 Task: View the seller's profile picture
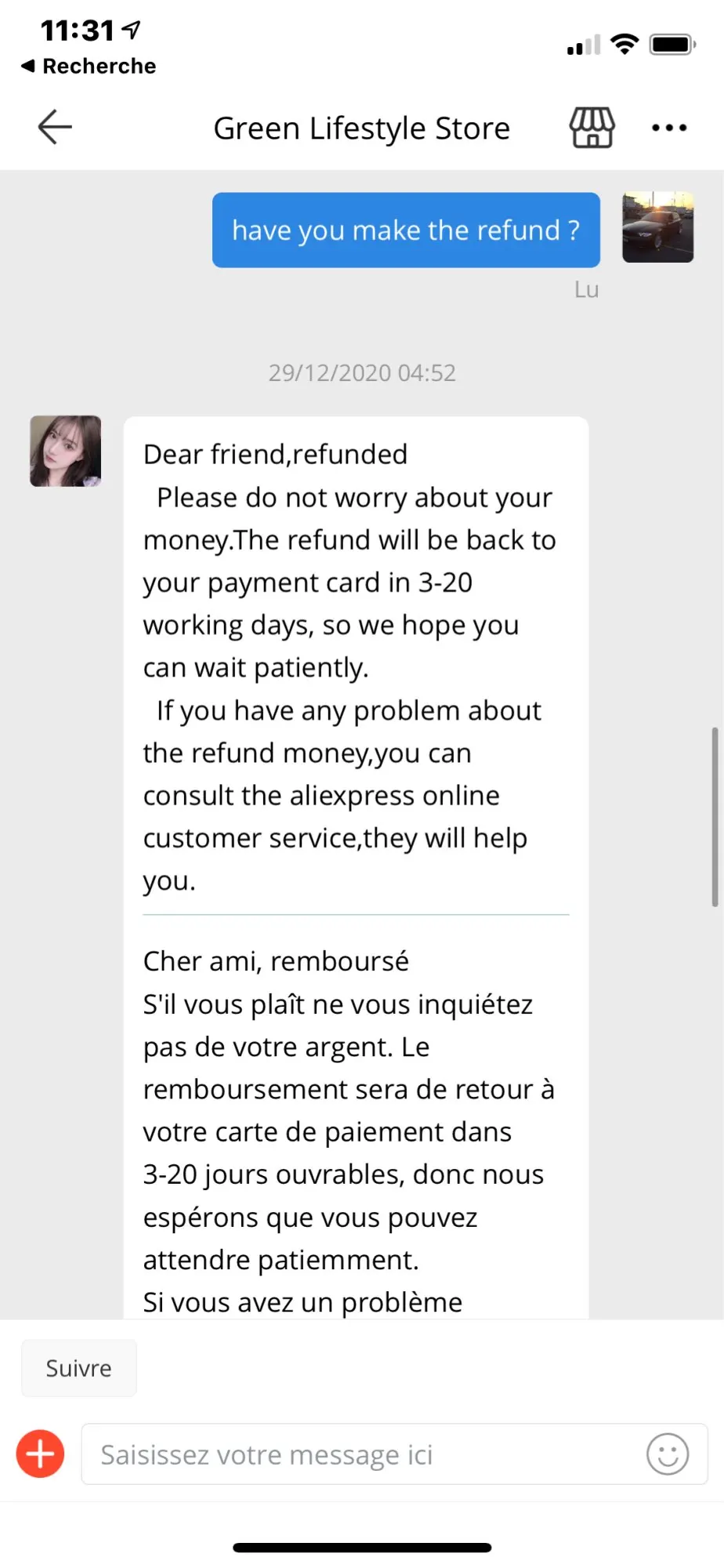coord(66,451)
